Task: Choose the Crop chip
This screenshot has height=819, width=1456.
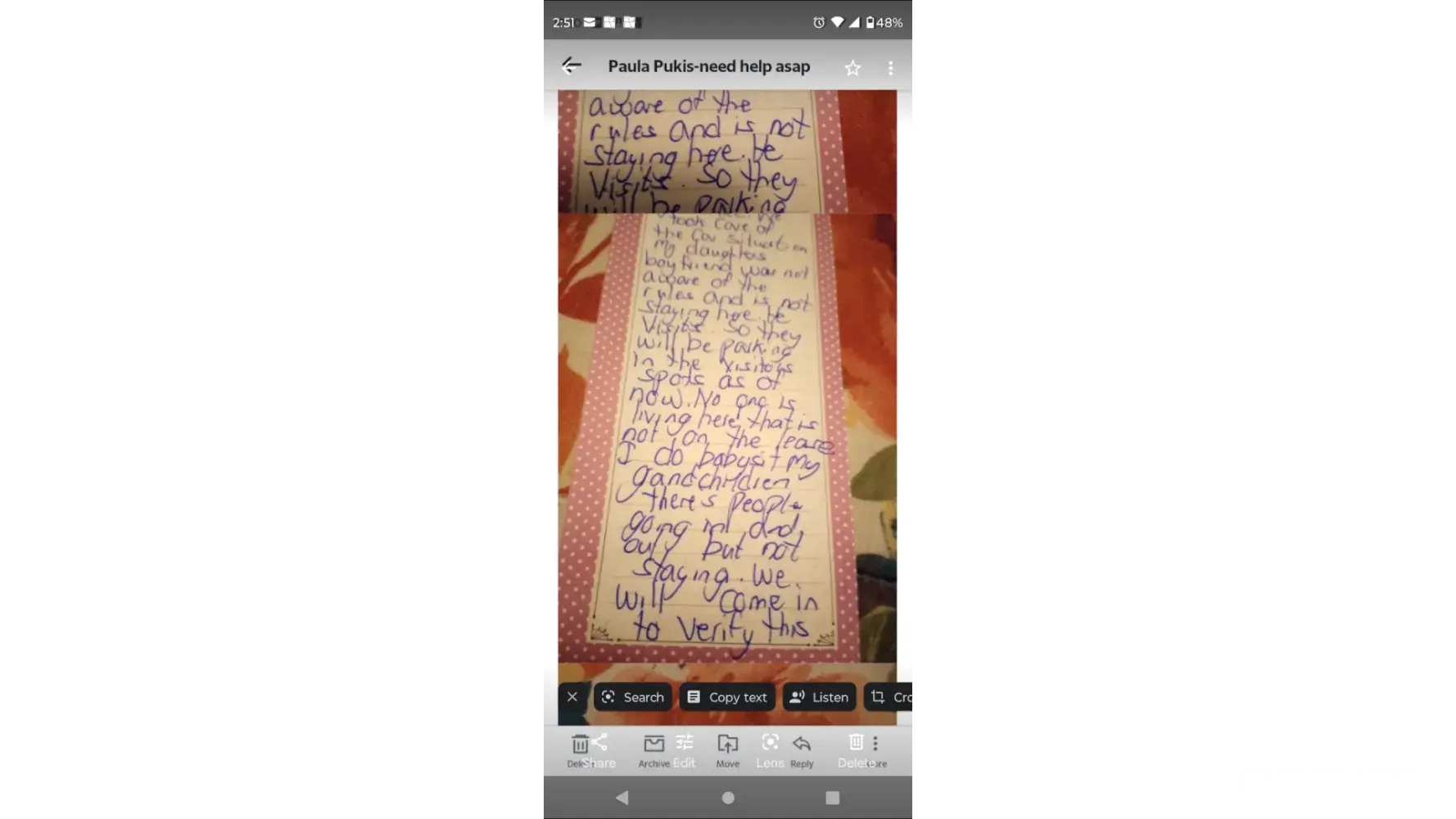Action: tap(891, 697)
